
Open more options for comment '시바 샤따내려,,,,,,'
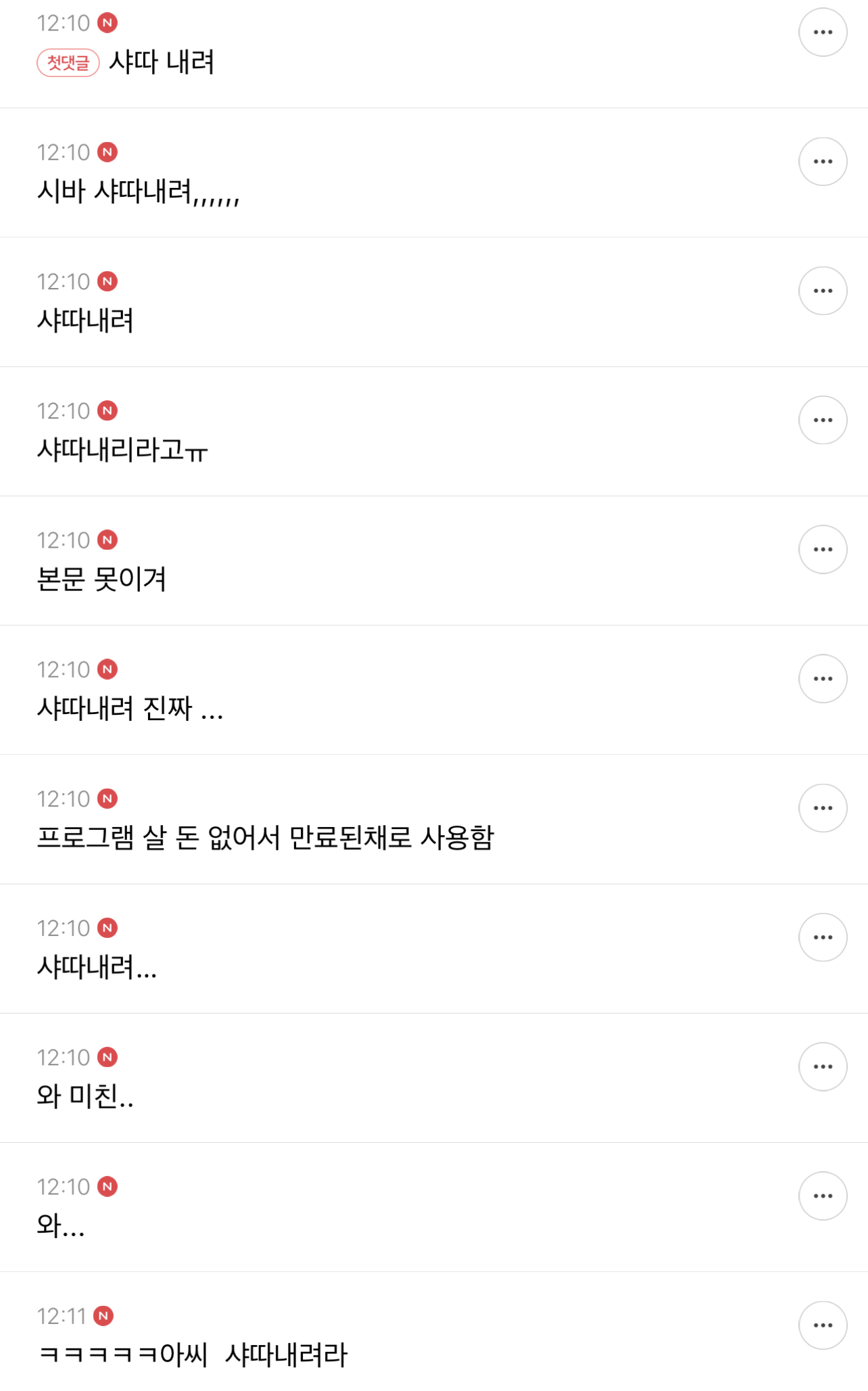click(823, 162)
